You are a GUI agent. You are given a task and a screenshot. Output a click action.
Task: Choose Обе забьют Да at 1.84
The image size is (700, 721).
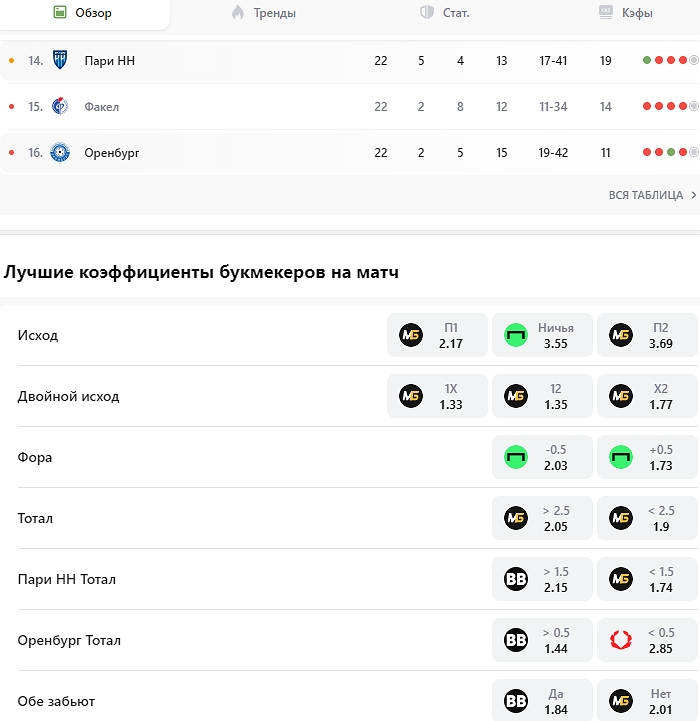coord(542,701)
